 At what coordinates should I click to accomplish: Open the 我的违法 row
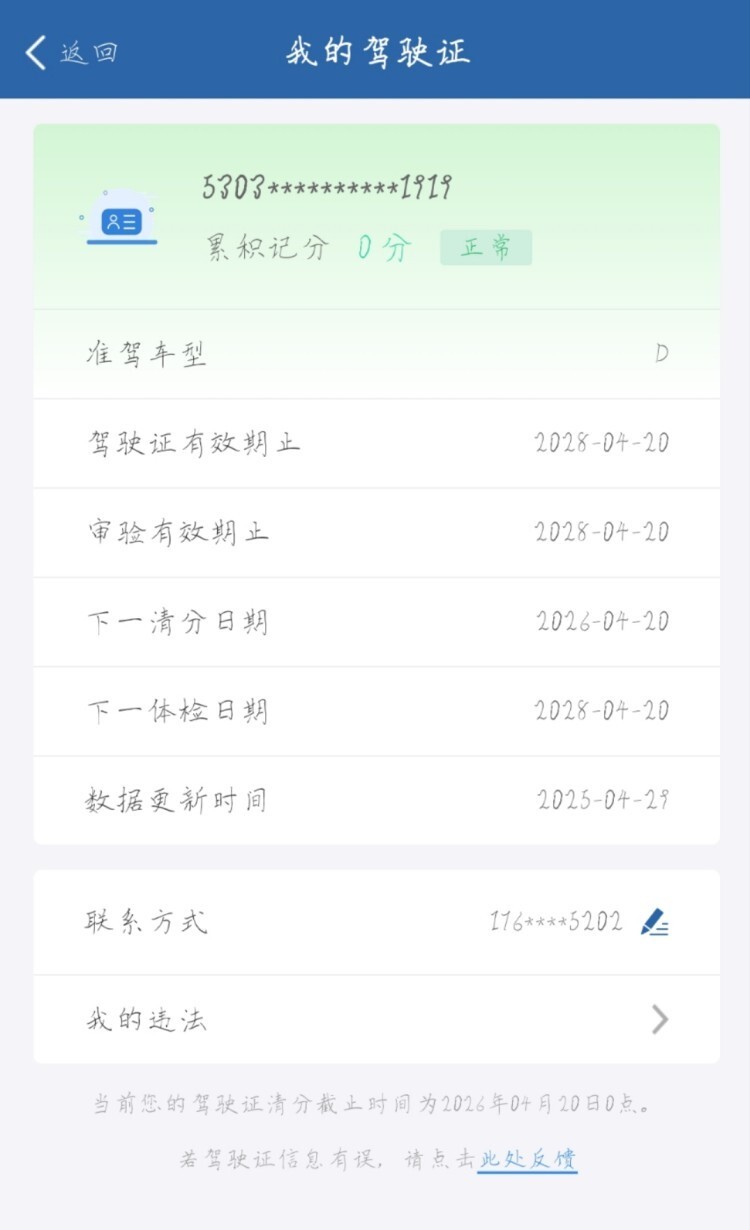(375, 1019)
